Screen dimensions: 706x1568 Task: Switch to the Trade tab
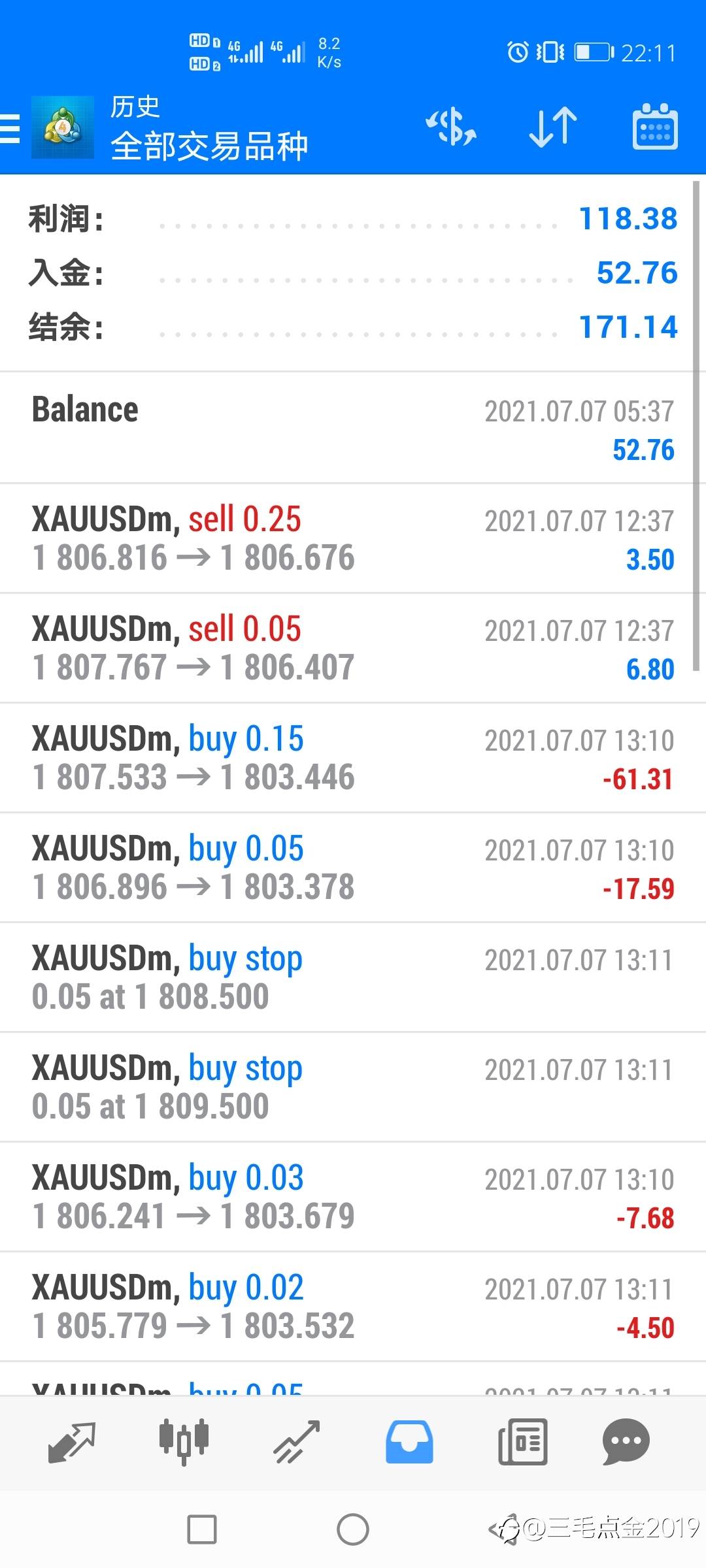click(296, 1442)
